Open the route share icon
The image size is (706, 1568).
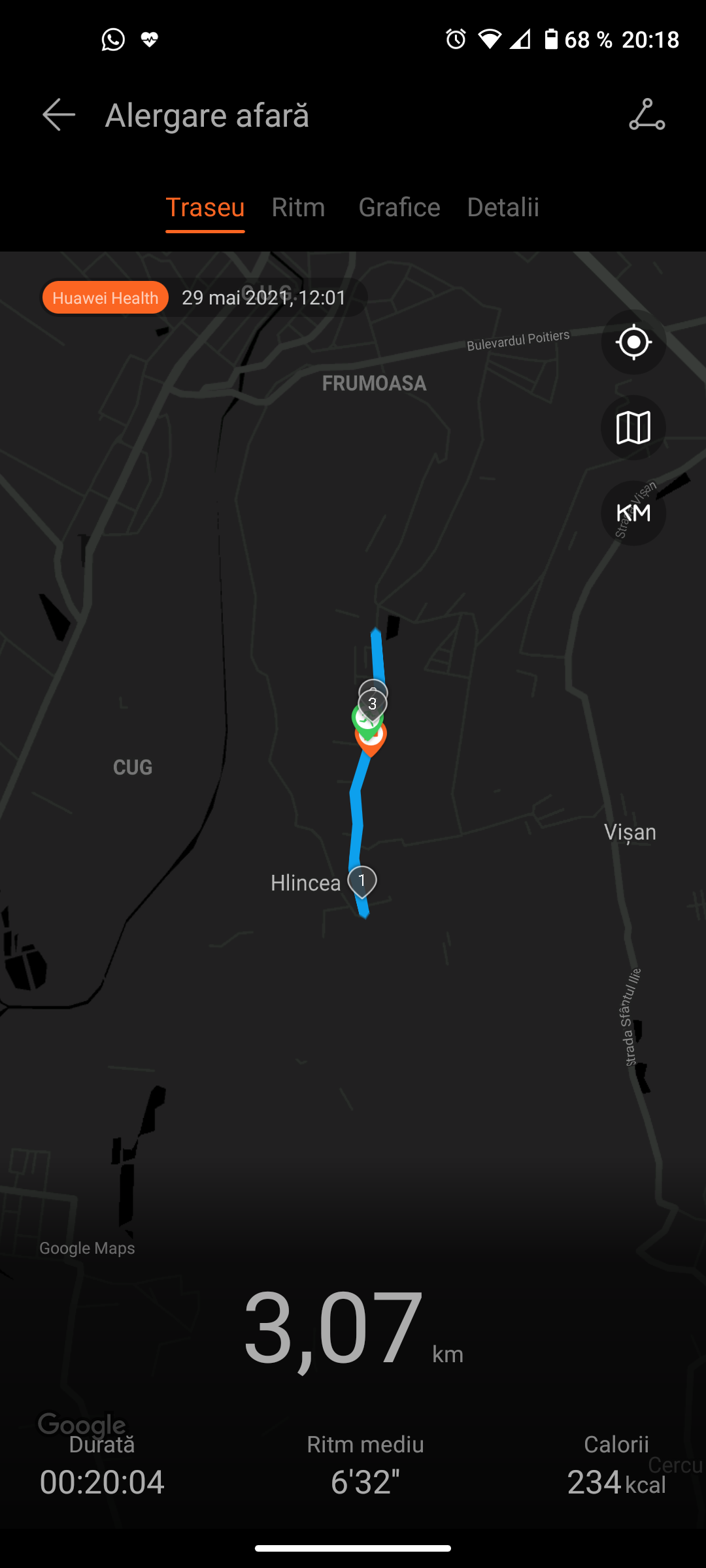pyautogui.click(x=647, y=115)
